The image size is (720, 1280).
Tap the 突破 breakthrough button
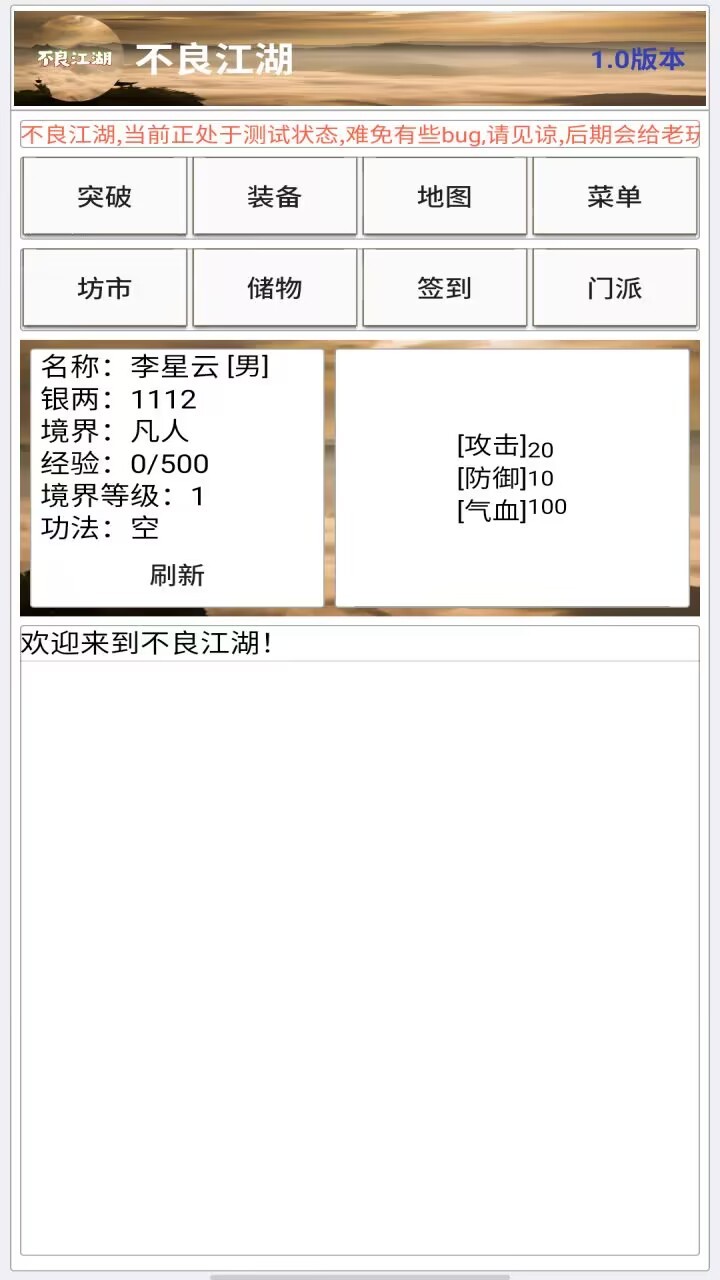[104, 196]
